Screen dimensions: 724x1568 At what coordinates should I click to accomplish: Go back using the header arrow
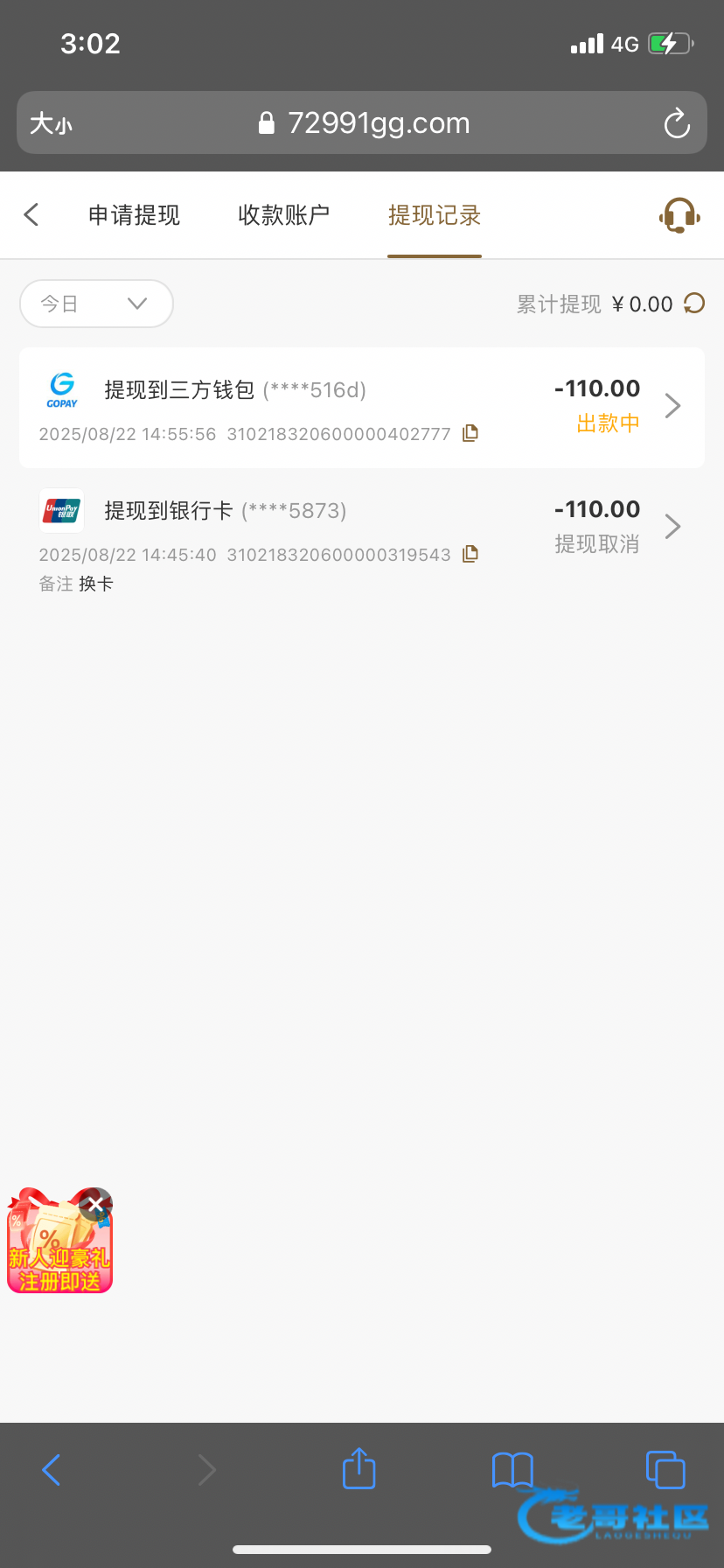31,214
